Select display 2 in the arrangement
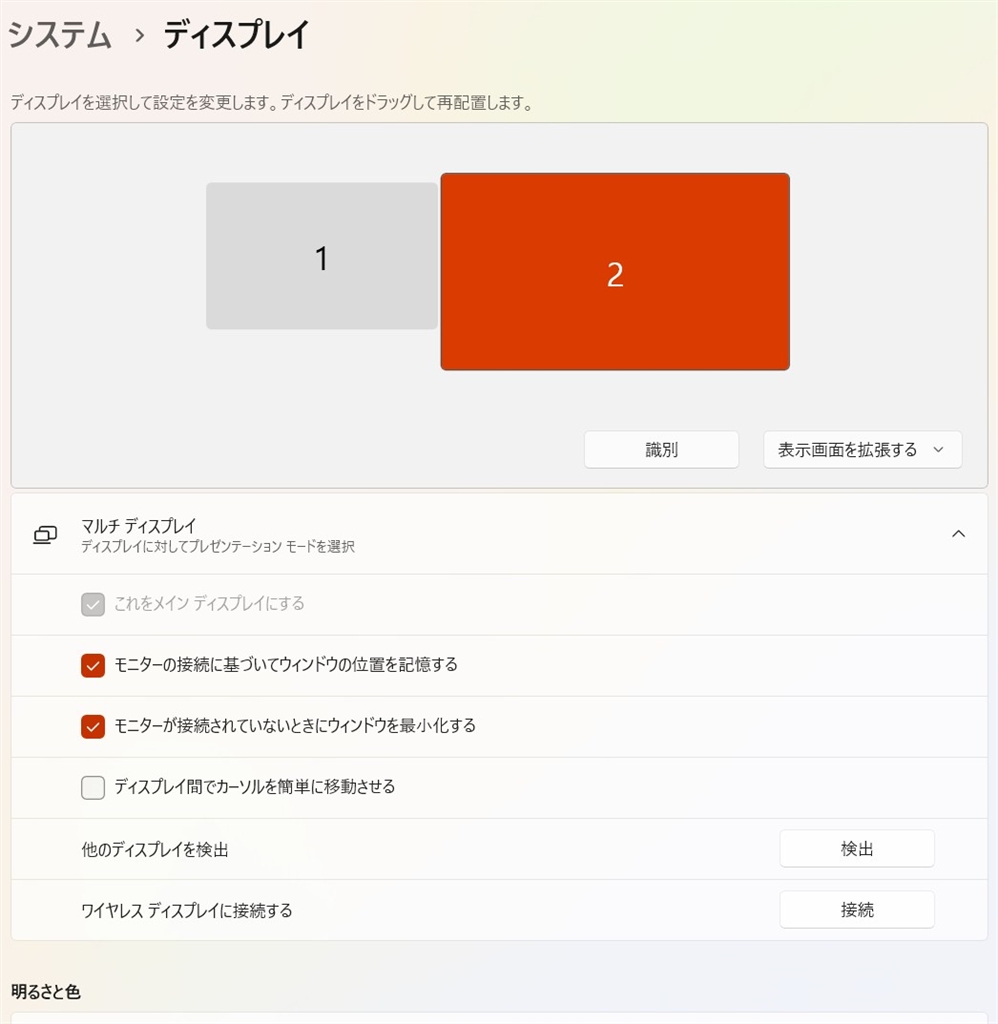 615,272
